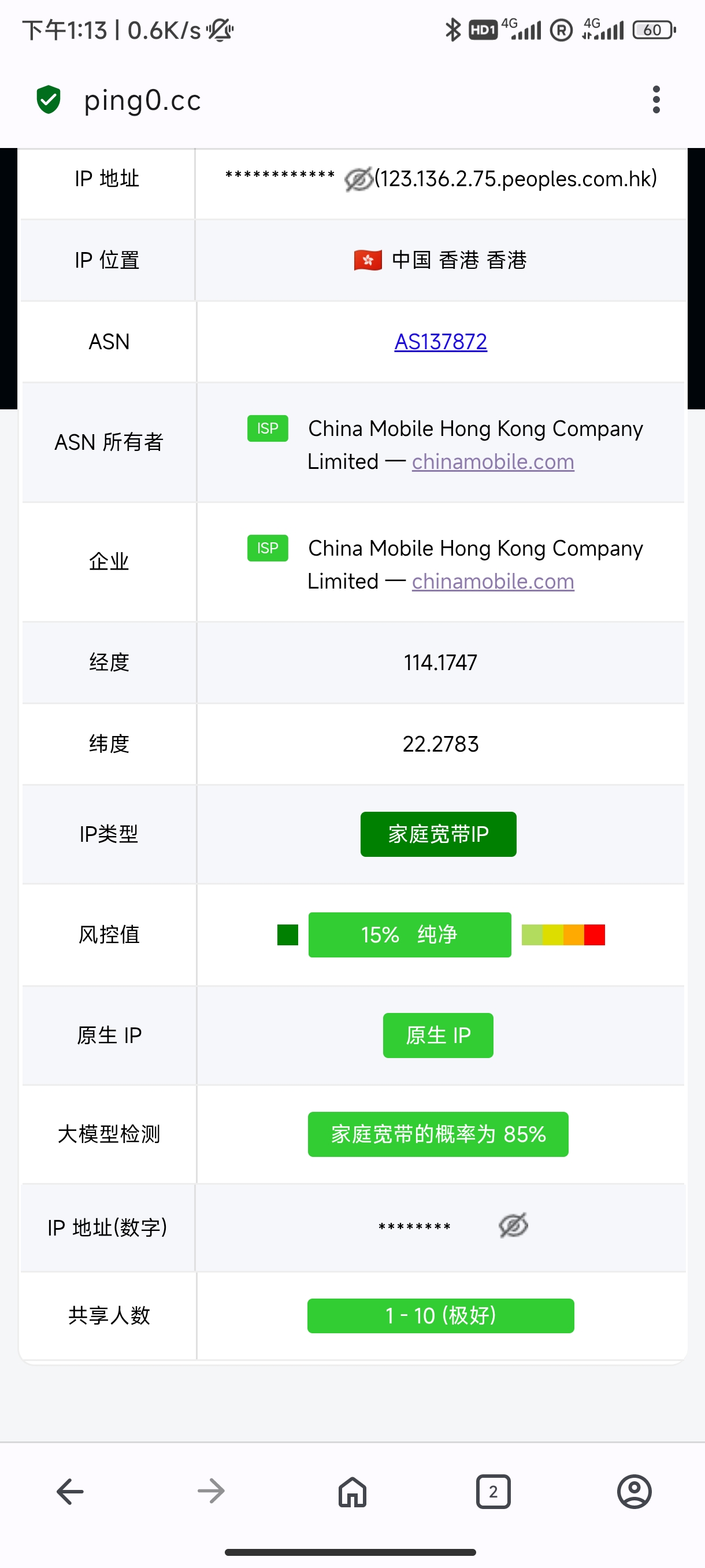Image resolution: width=705 pixels, height=1568 pixels.
Task: Open the browser profile account icon
Action: click(634, 1491)
